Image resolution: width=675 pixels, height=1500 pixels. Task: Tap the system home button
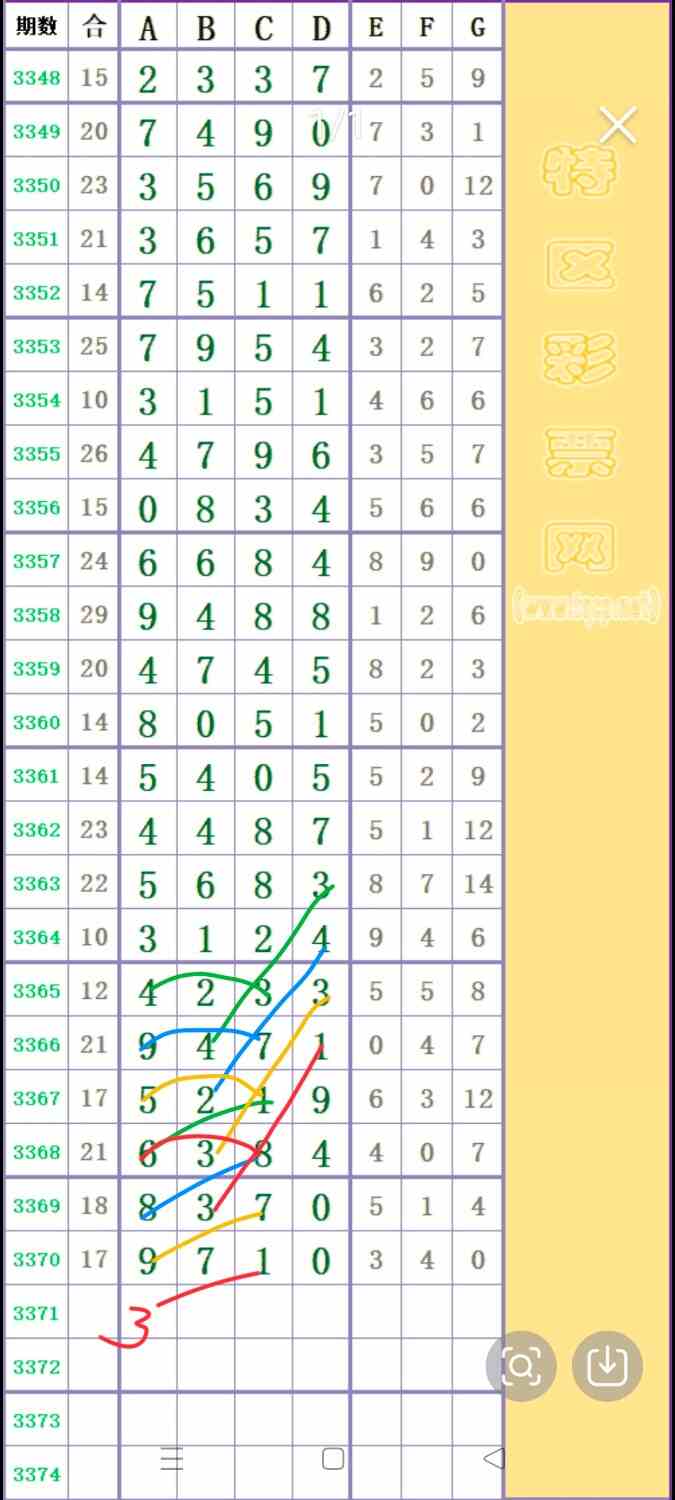(x=333, y=1459)
